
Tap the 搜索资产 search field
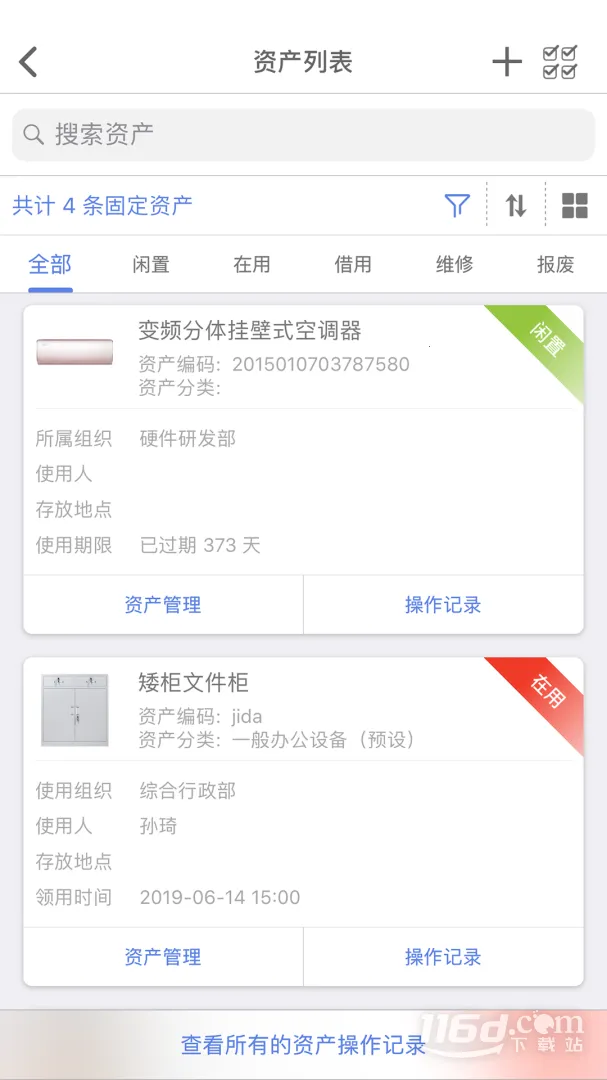coord(303,134)
